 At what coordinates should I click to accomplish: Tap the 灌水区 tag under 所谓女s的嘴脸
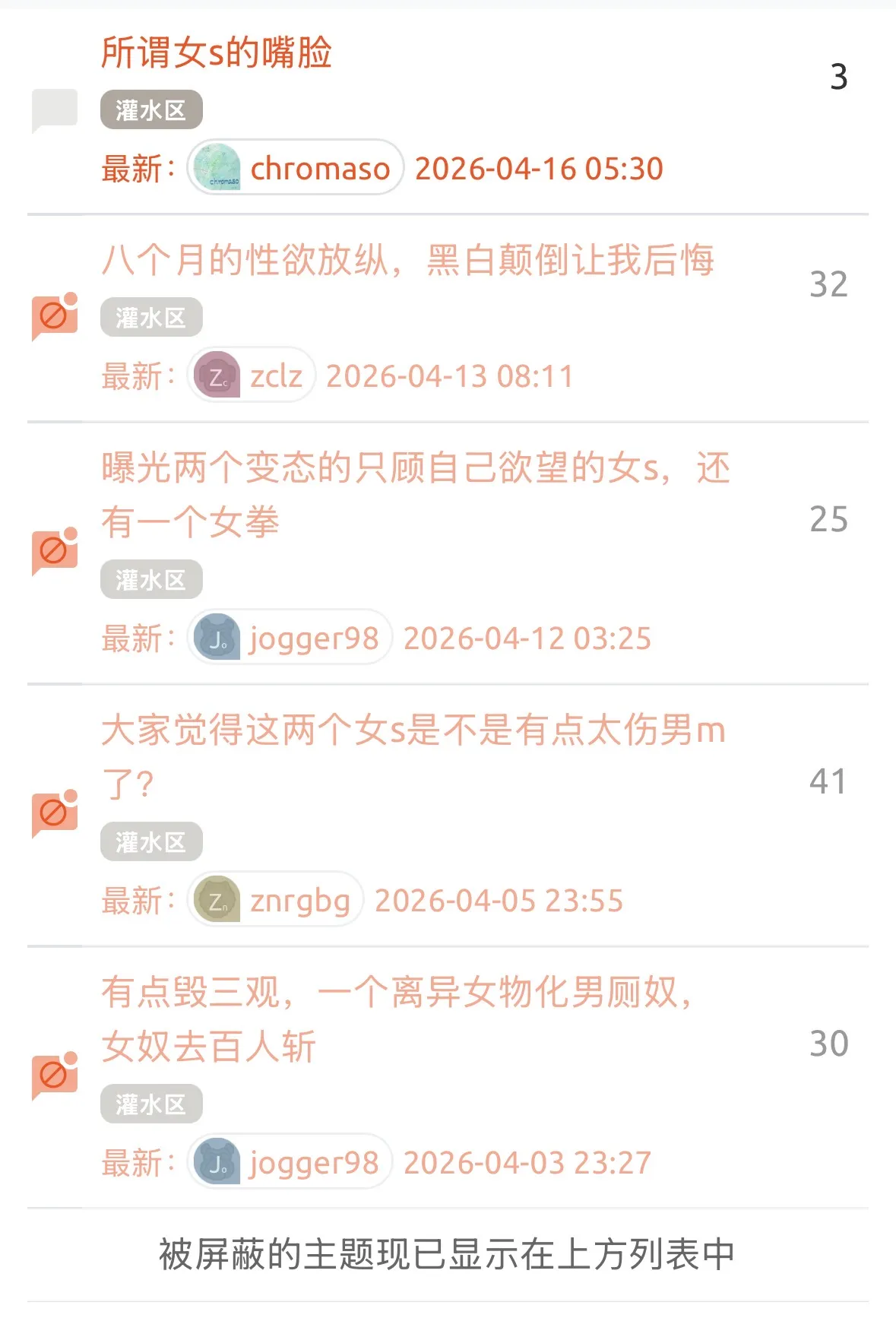pos(151,110)
